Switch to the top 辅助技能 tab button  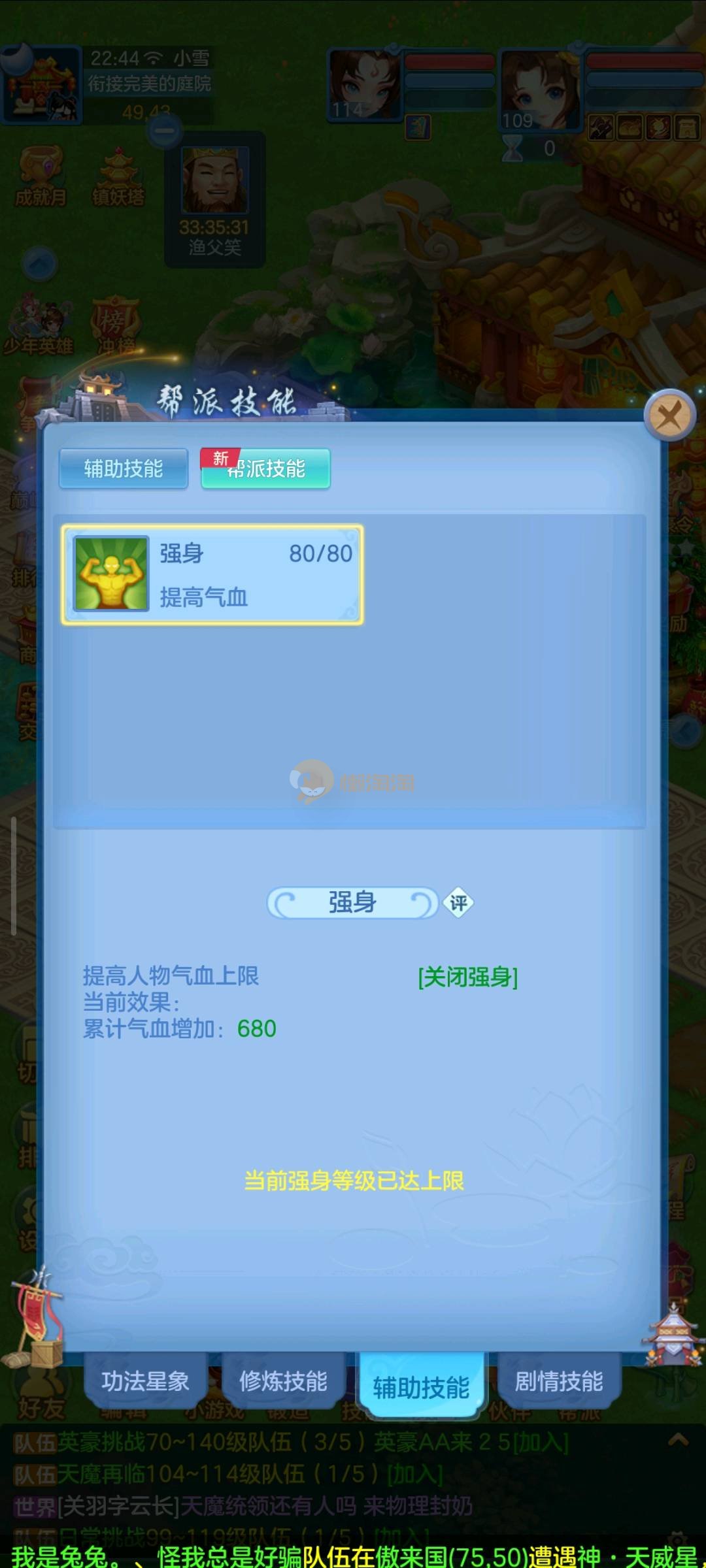coord(124,468)
